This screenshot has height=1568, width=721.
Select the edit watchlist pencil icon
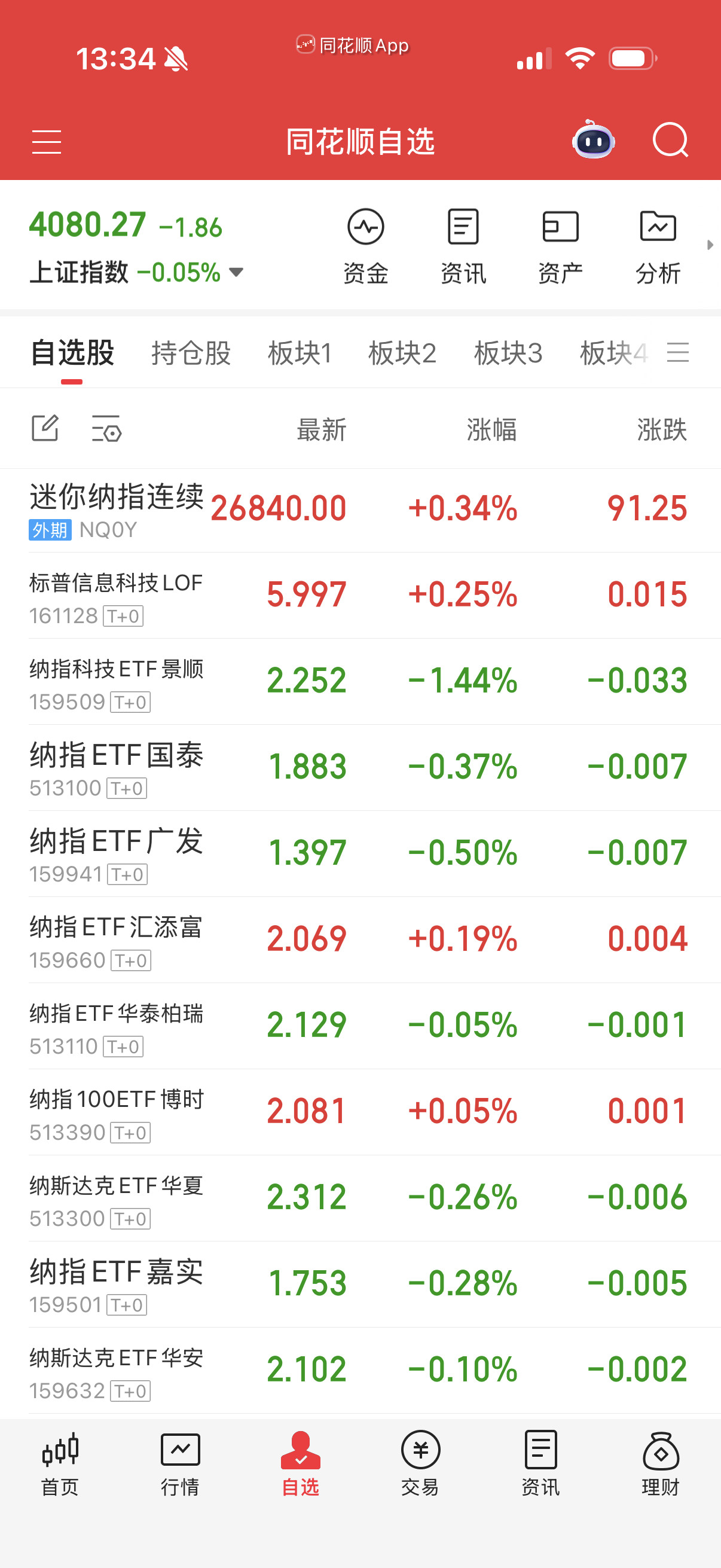(45, 429)
